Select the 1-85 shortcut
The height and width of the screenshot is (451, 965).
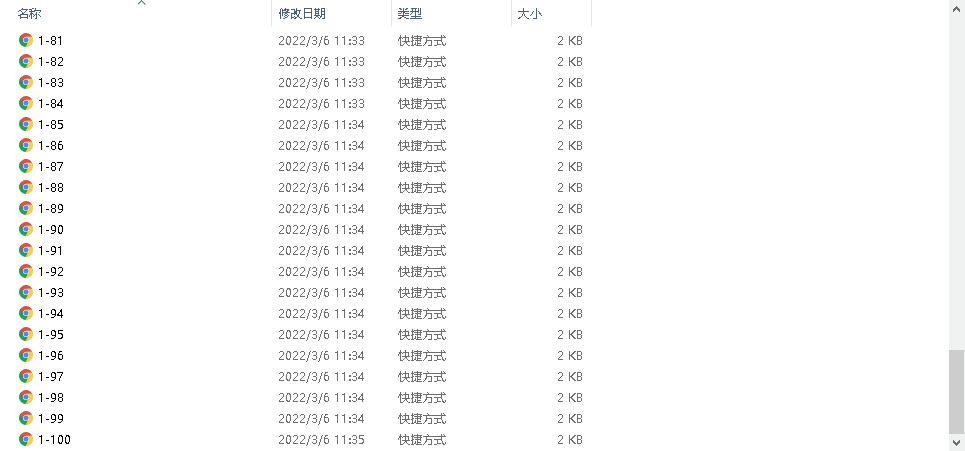tap(50, 125)
